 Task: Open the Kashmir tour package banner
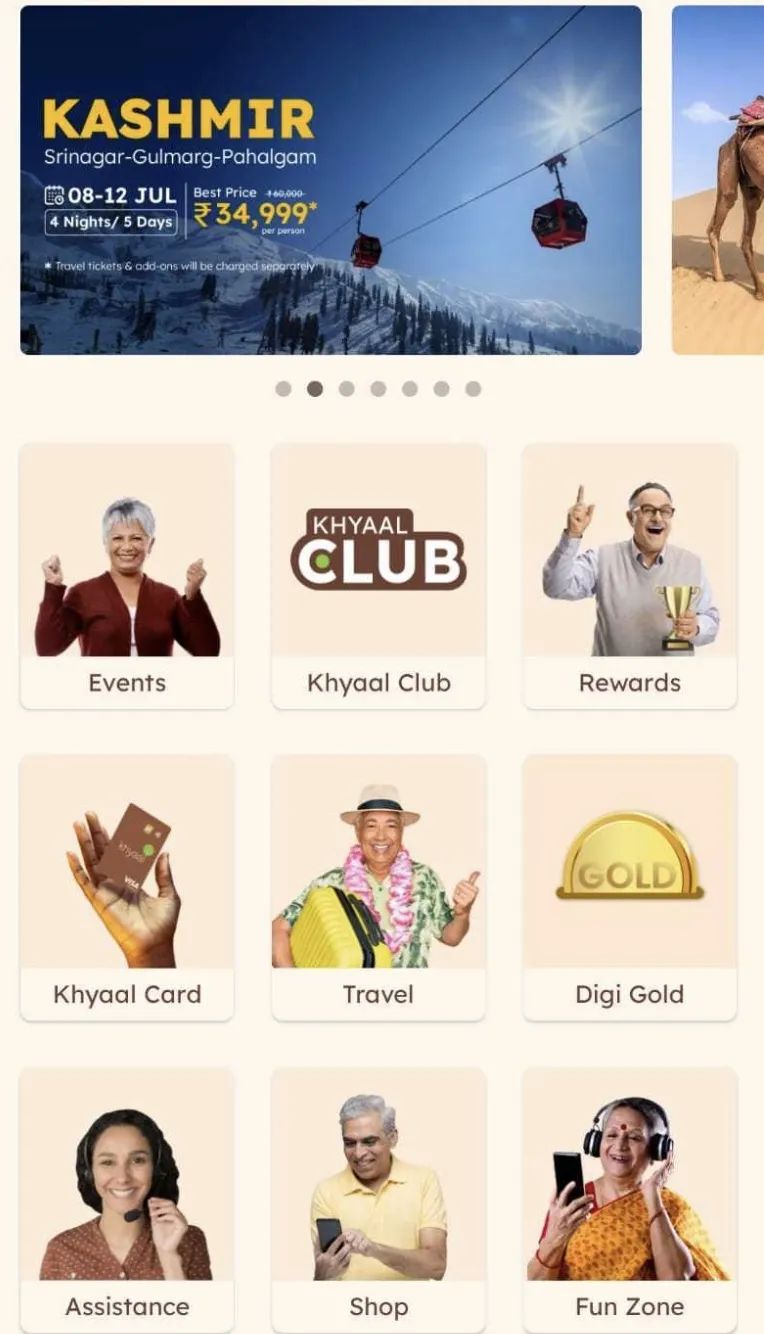330,180
